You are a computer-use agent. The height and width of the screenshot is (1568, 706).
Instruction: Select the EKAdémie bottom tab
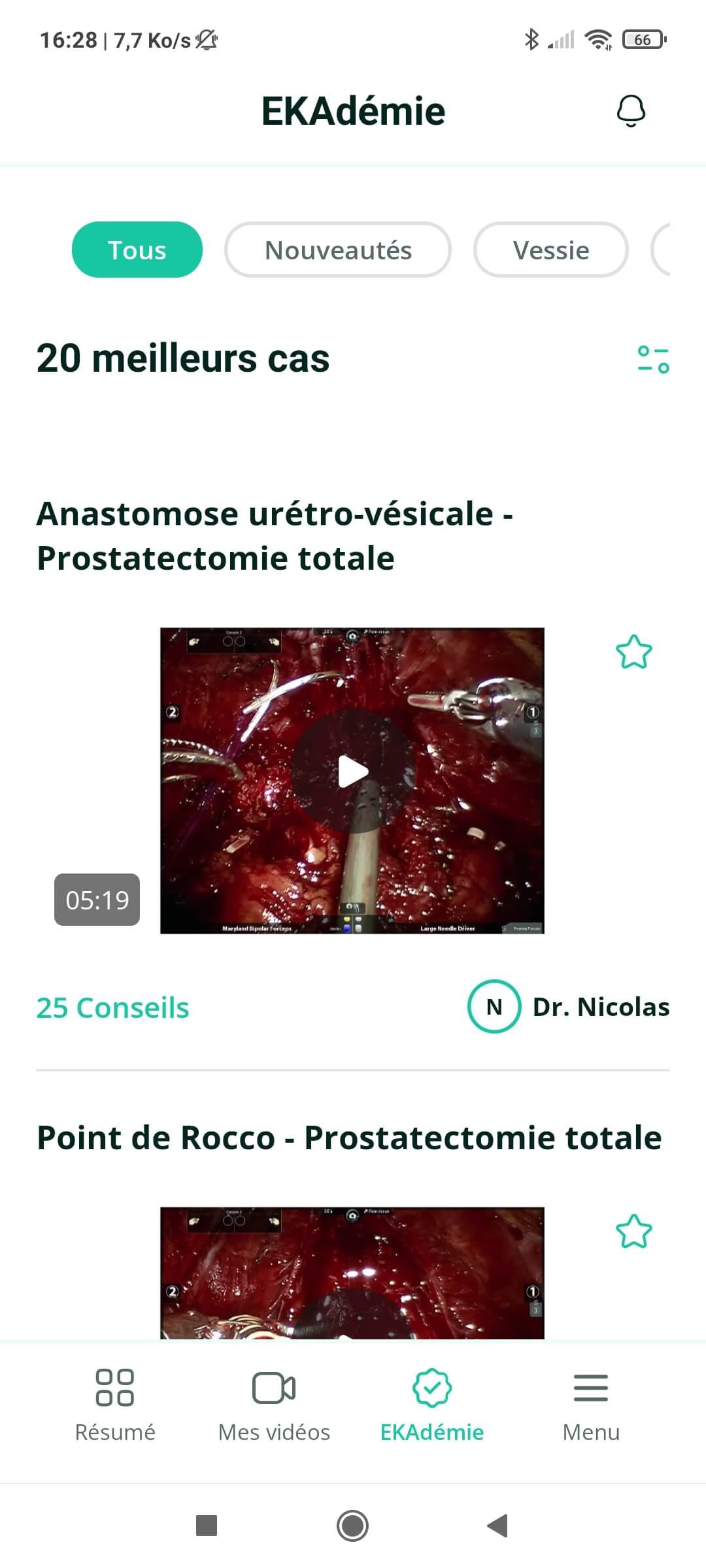[432, 1405]
